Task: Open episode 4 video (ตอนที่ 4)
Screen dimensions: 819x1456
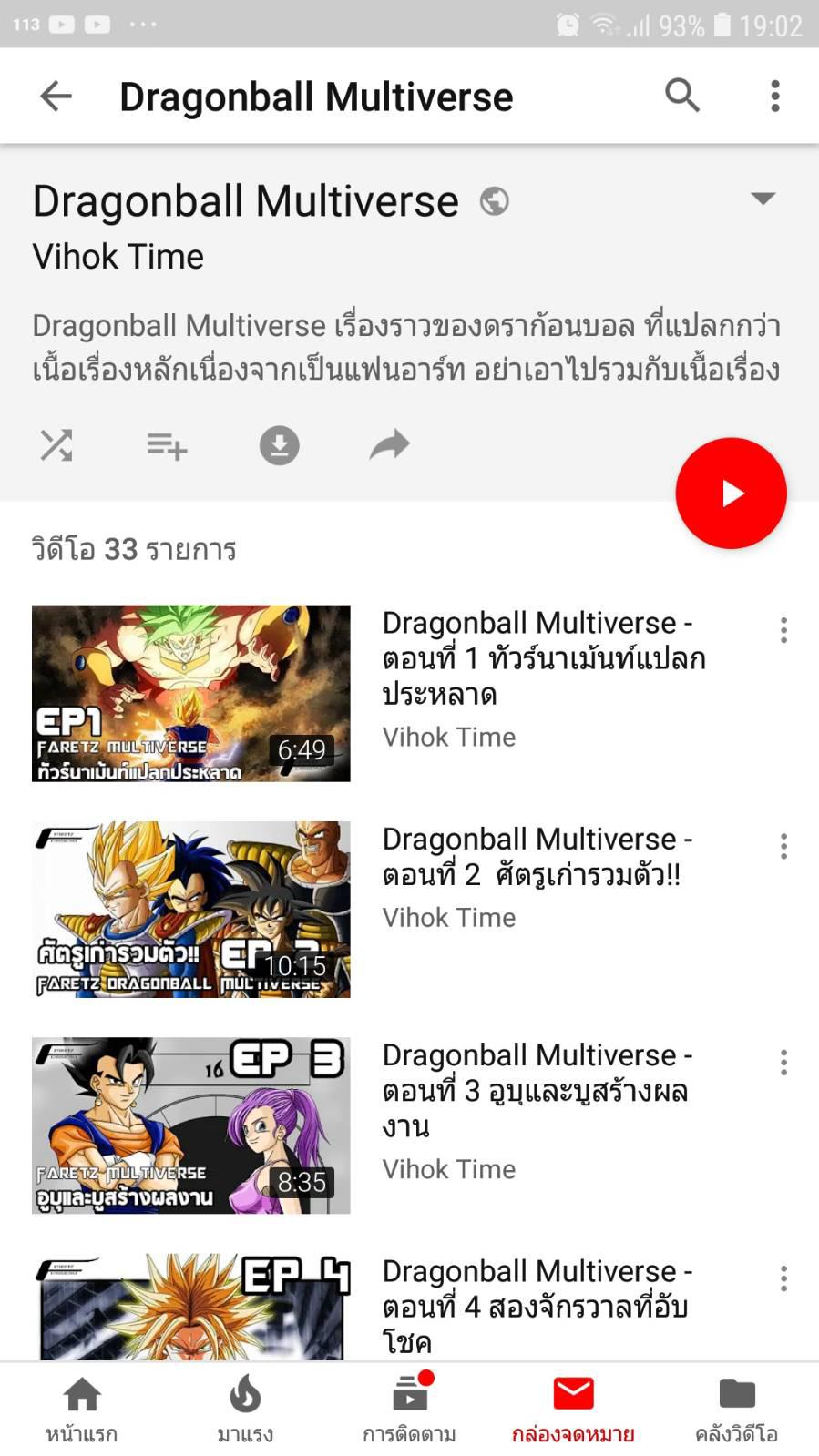Action: [191, 1307]
